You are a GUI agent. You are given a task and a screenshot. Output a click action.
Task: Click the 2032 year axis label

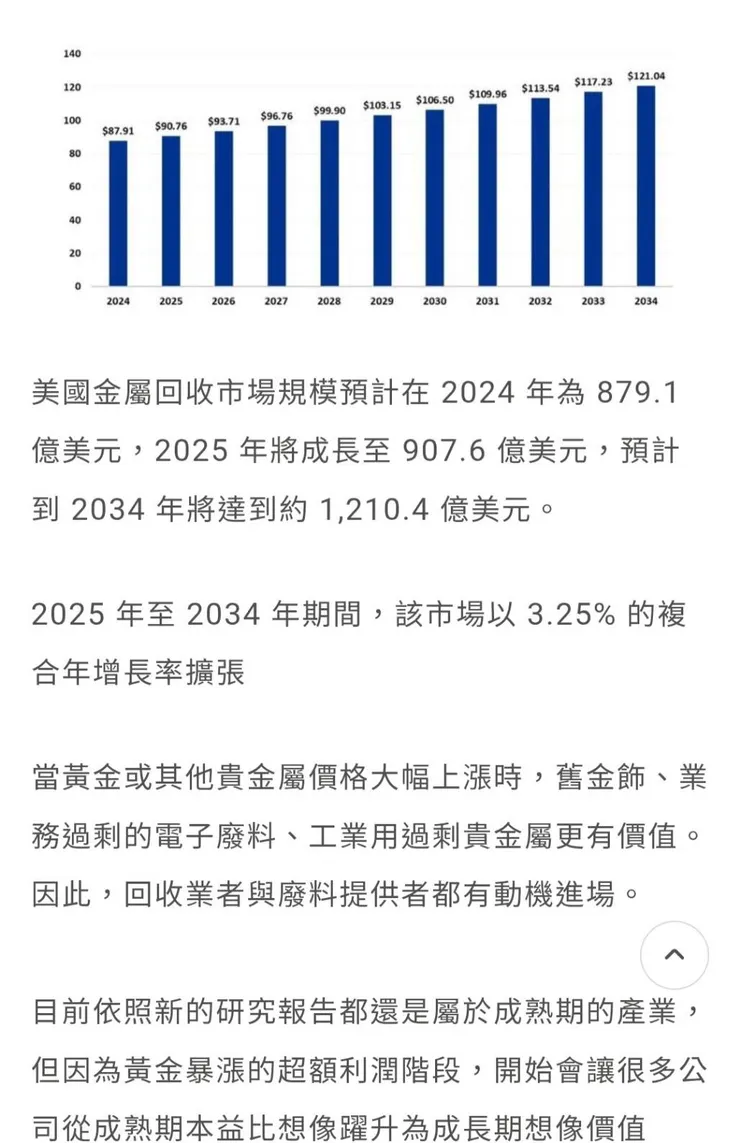click(540, 298)
